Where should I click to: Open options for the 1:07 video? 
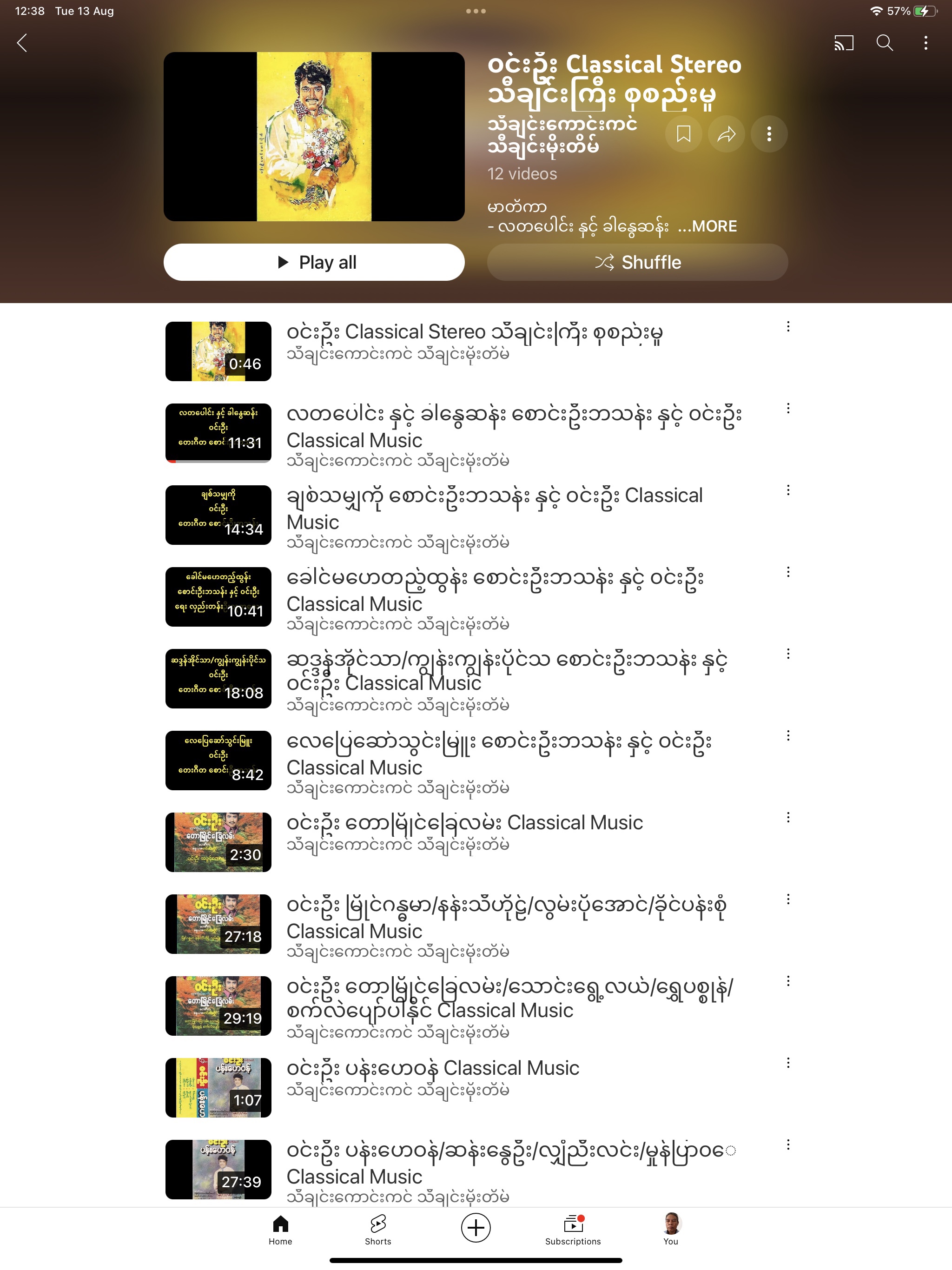(x=788, y=1063)
